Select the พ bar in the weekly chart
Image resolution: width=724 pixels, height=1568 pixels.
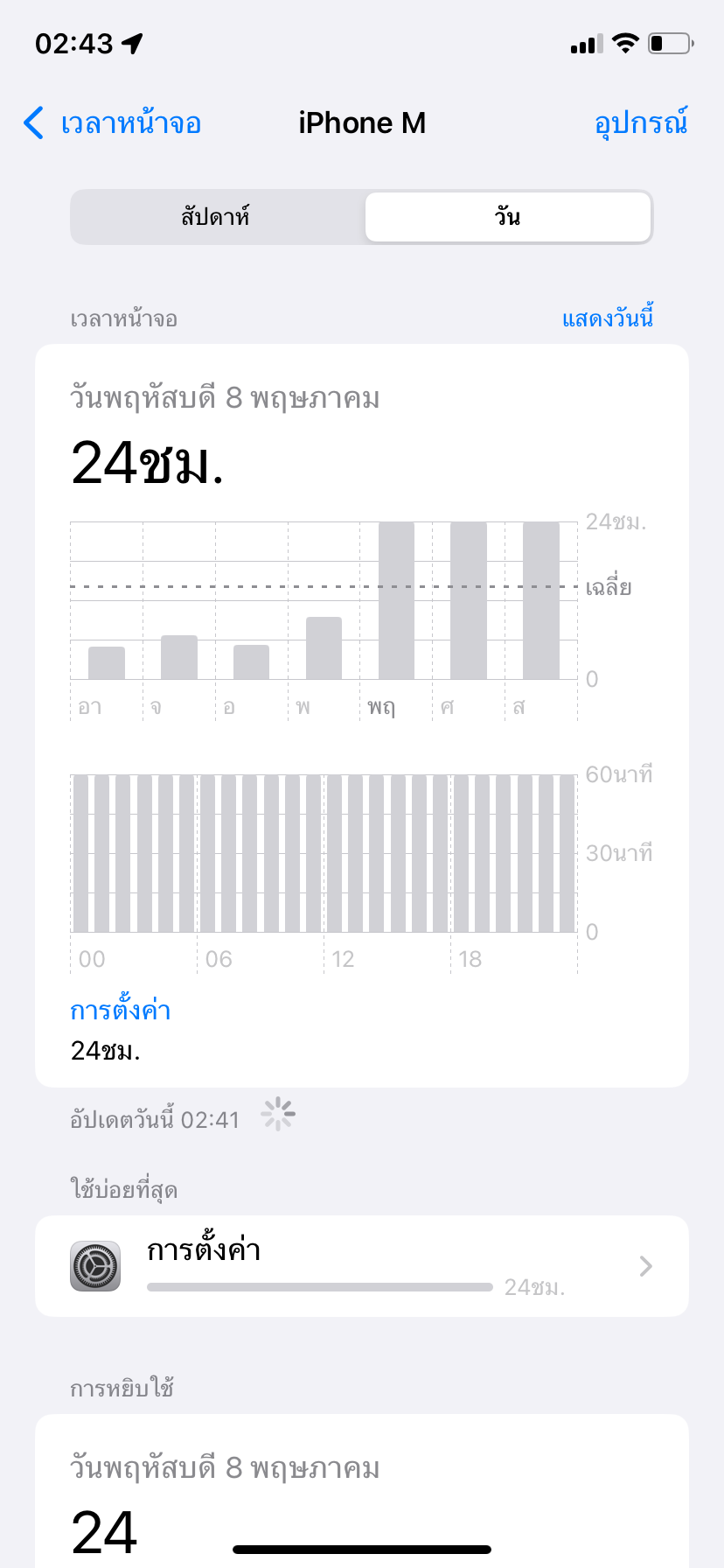(x=324, y=648)
